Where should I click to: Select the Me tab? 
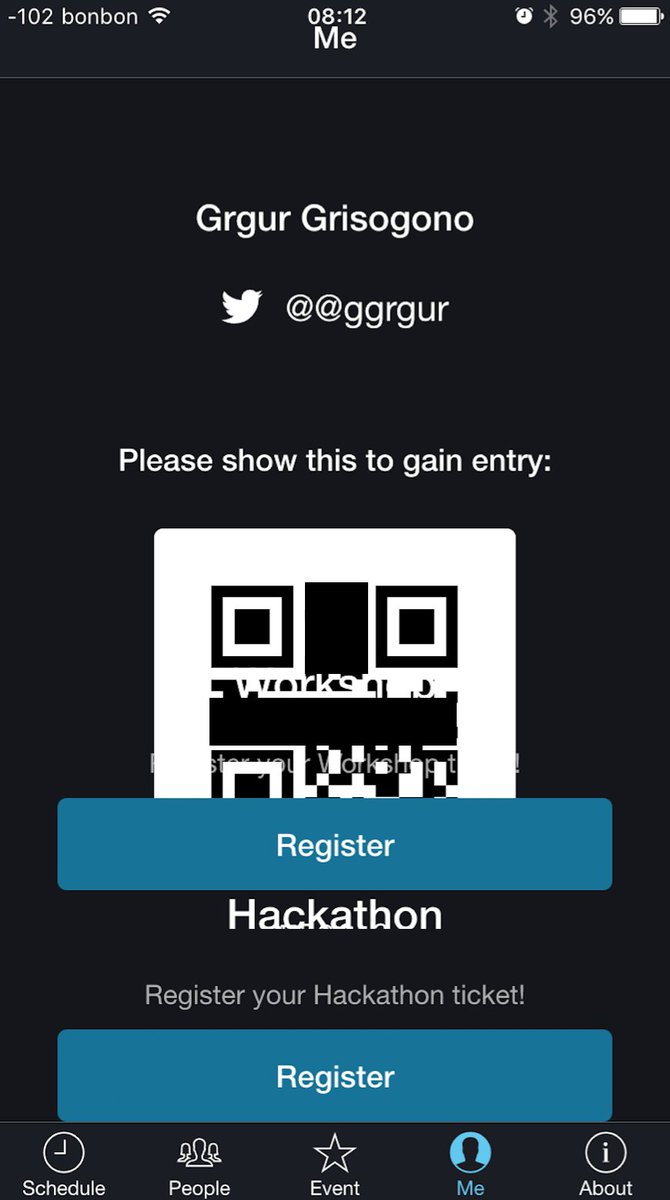click(x=470, y=1164)
